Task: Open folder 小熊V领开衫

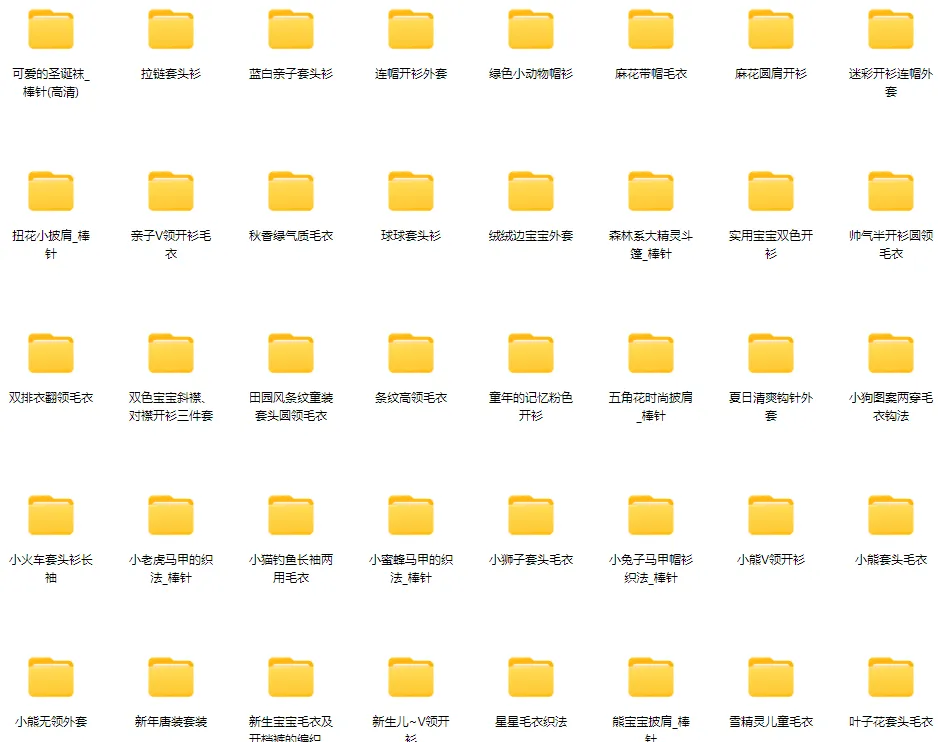Action: (x=771, y=517)
